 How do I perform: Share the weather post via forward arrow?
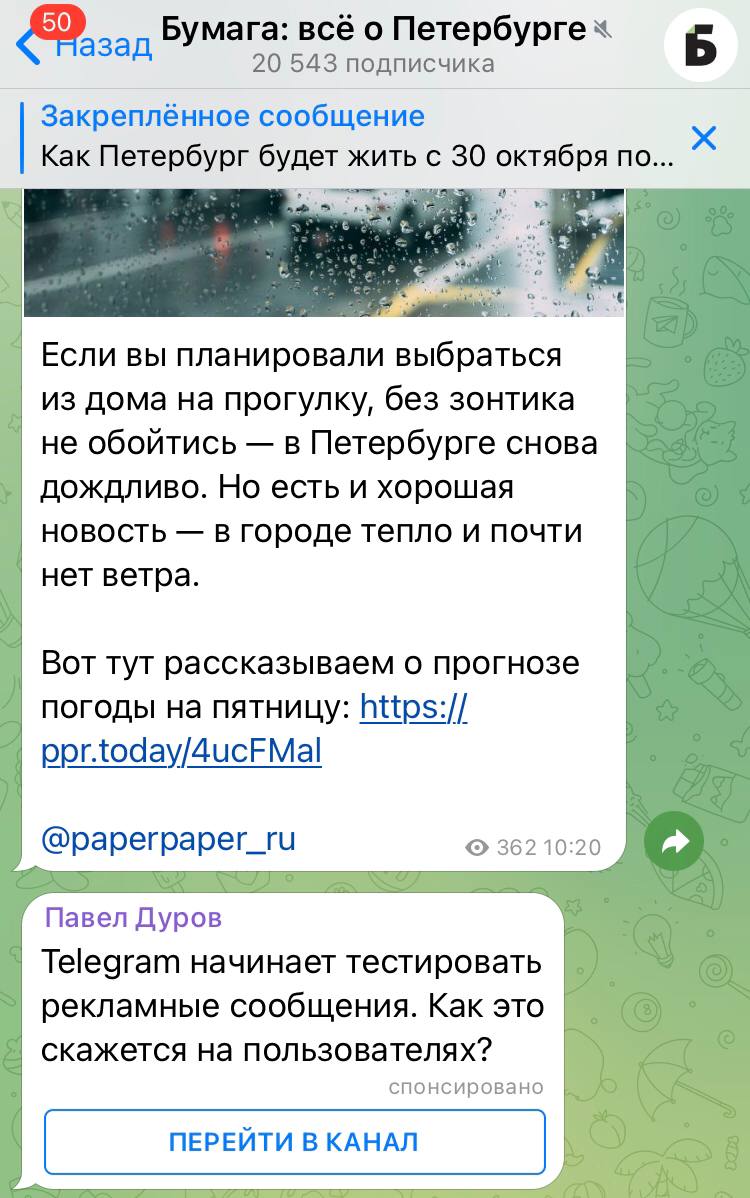(674, 843)
